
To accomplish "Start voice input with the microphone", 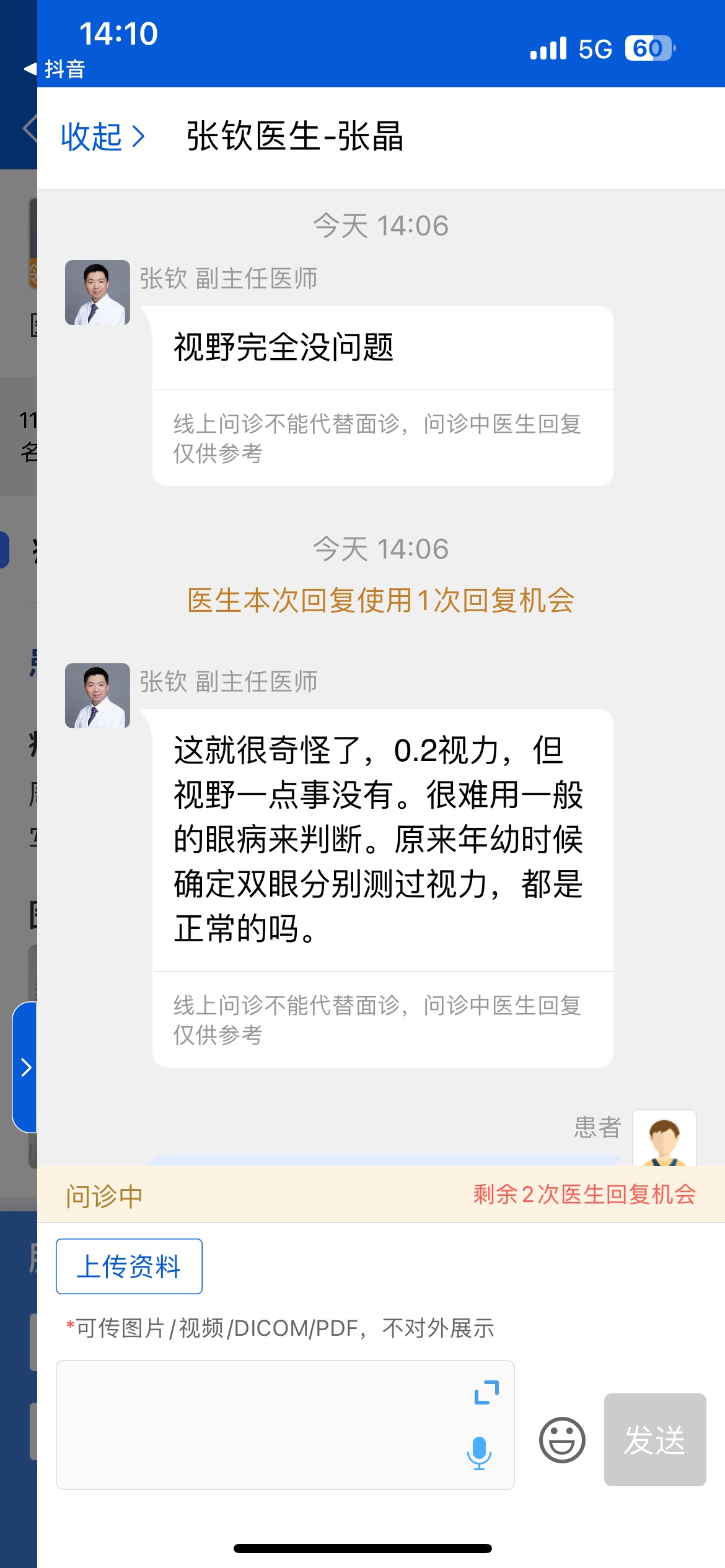I will [479, 1453].
